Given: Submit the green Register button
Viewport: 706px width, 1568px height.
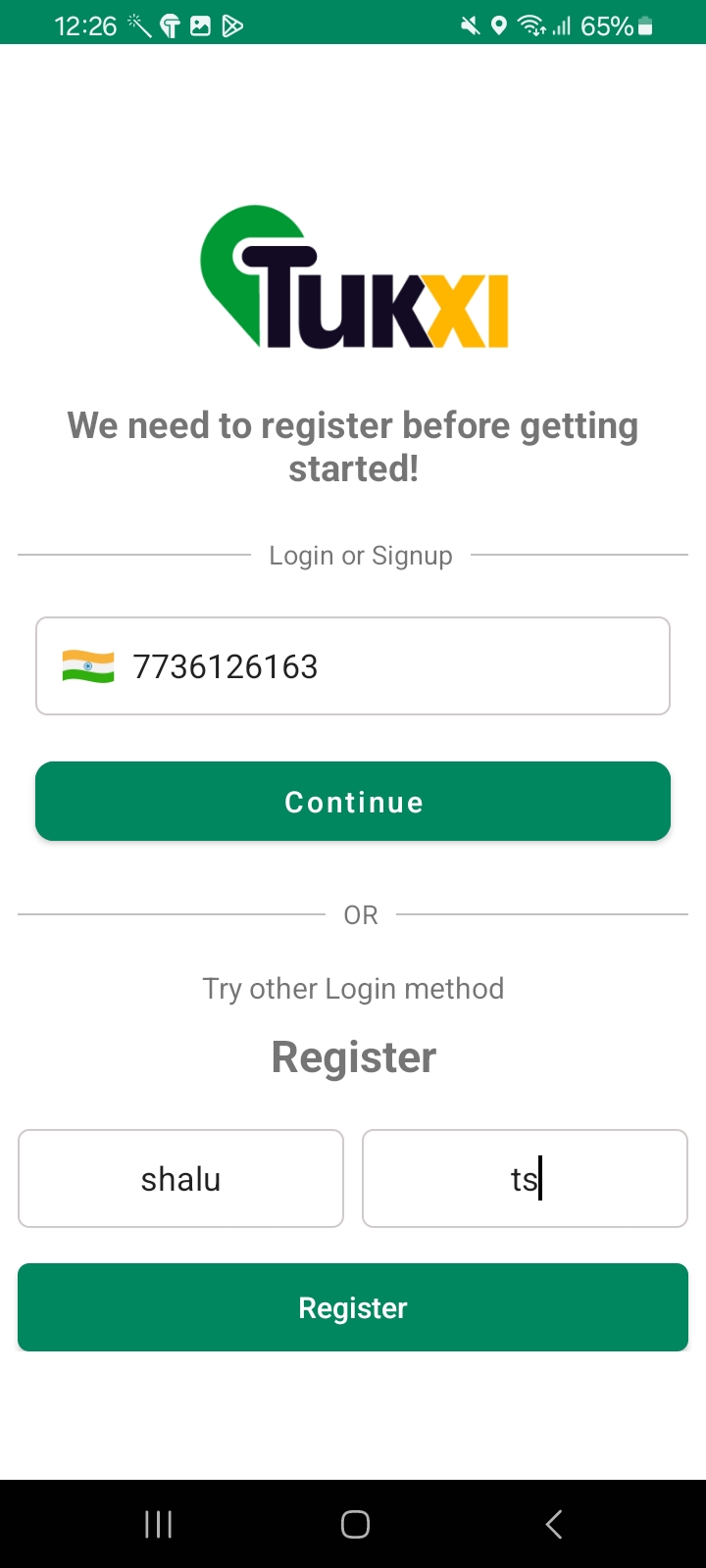Looking at the screenshot, I should point(353,1307).
